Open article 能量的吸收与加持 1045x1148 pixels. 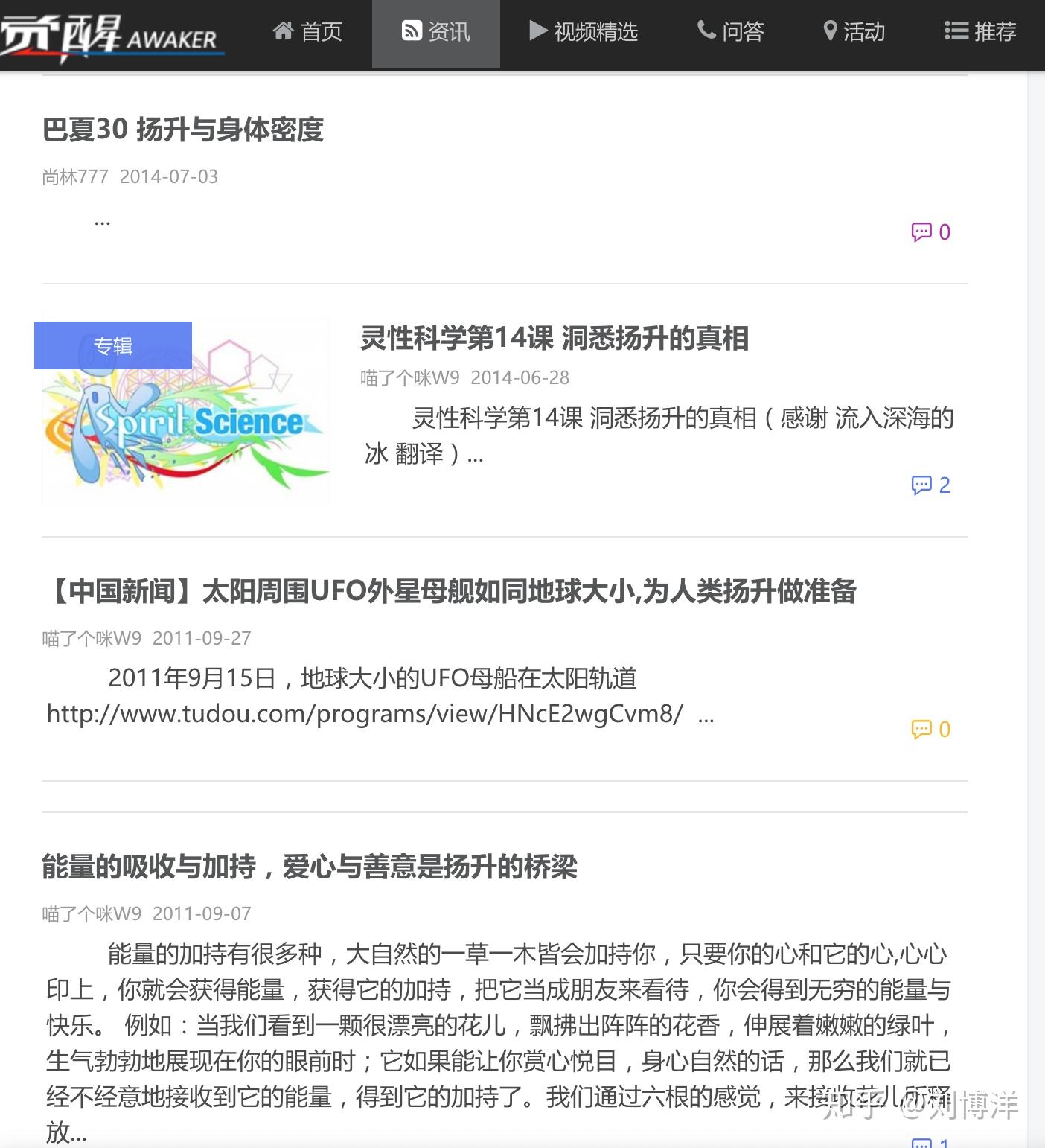coord(310,867)
